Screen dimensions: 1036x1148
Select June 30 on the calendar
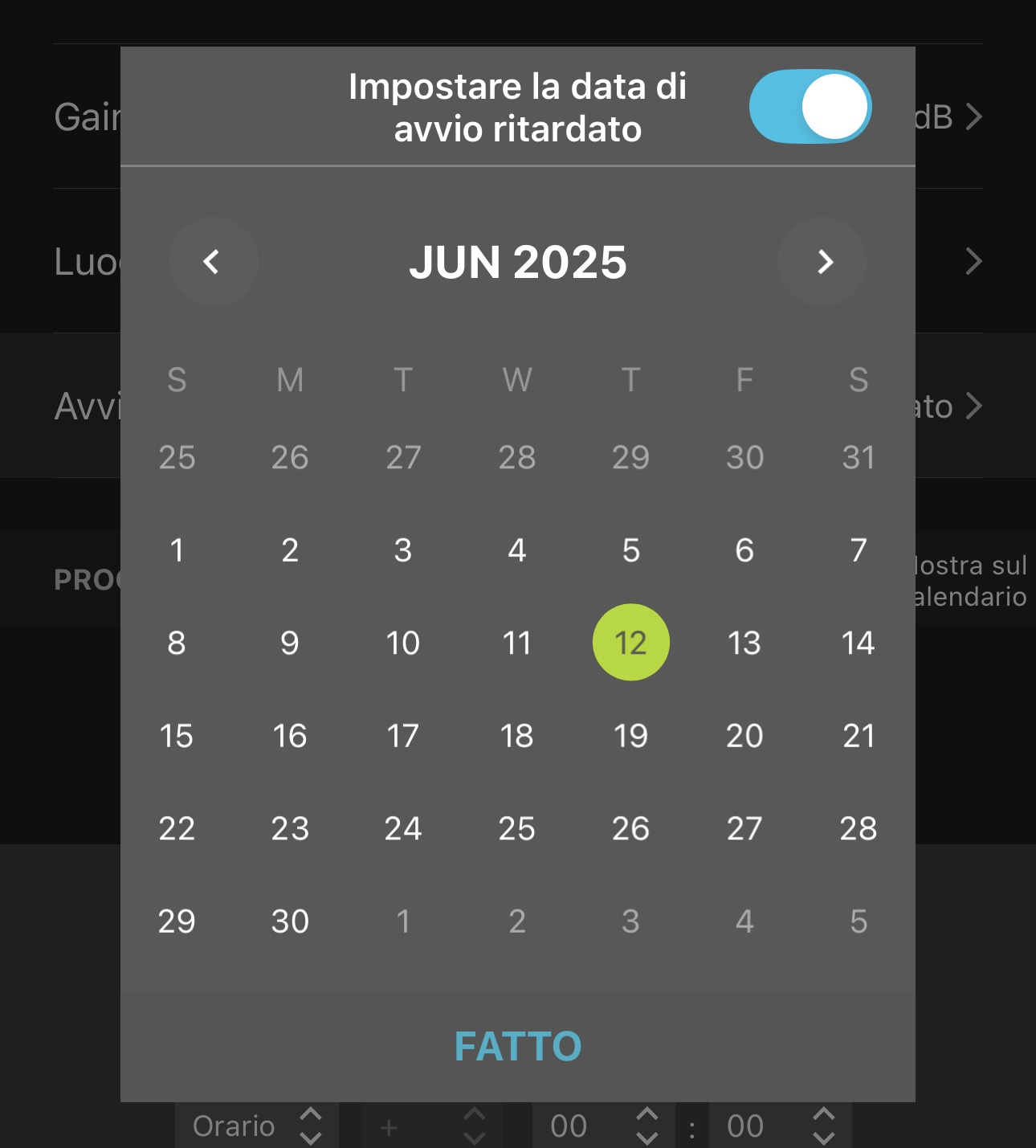(291, 921)
